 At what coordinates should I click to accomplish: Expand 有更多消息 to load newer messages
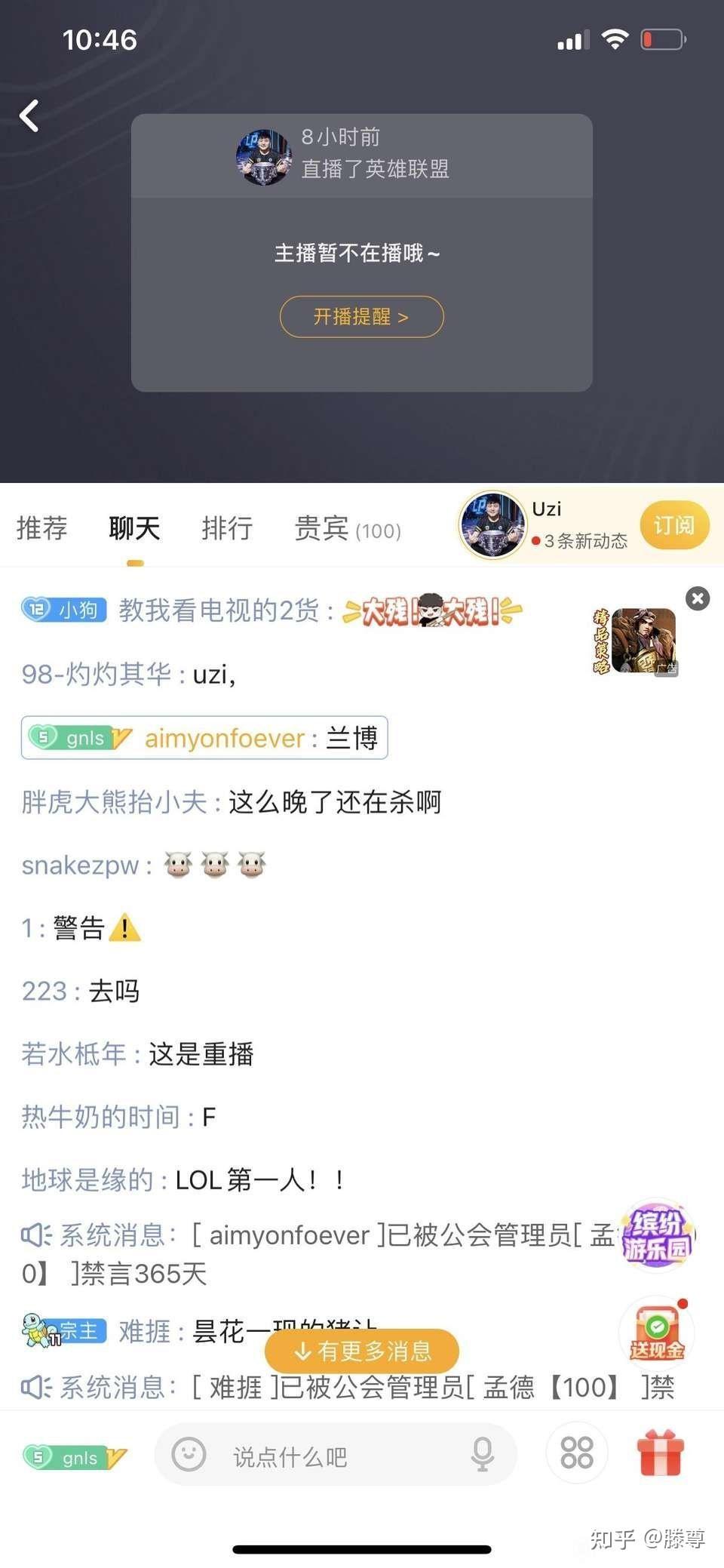tap(361, 1352)
